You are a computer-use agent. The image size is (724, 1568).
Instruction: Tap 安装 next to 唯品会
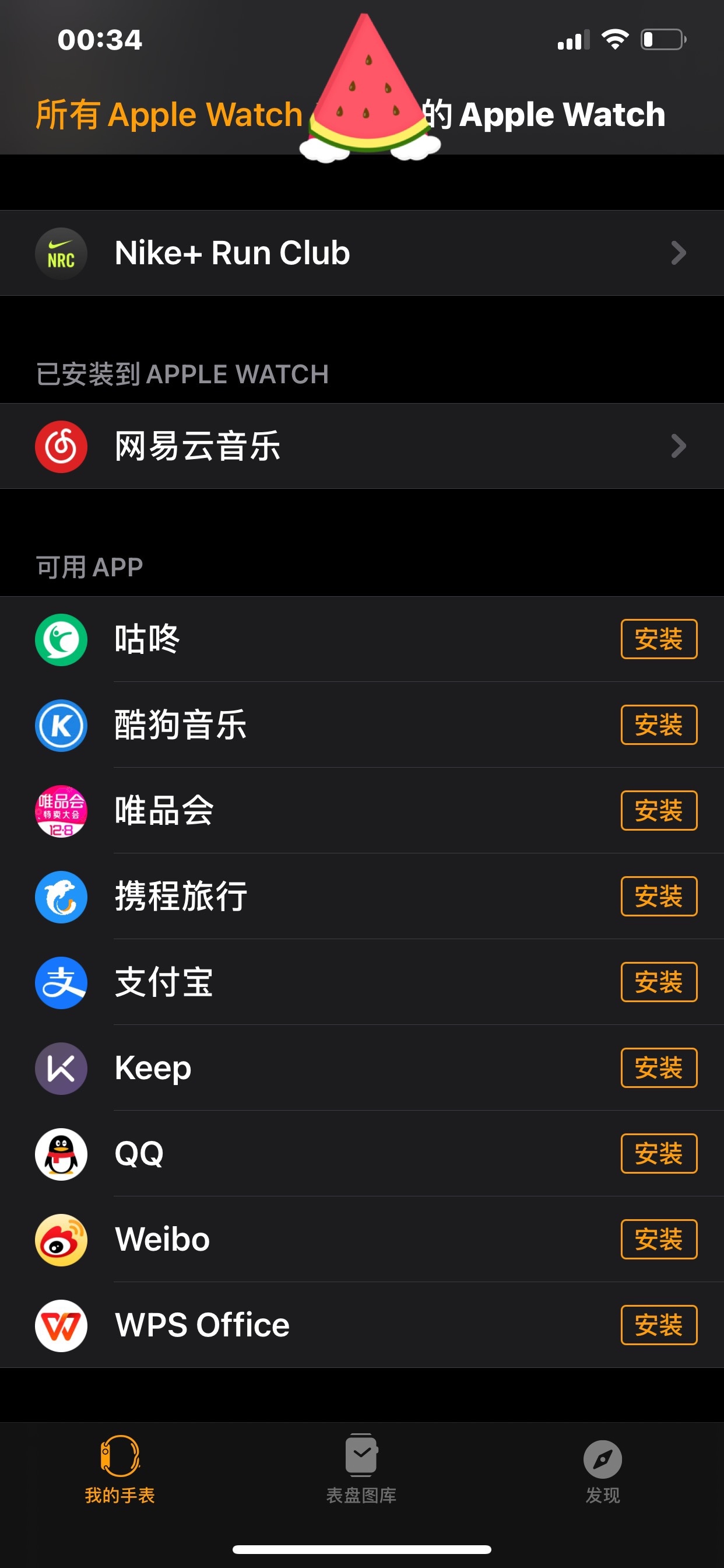coord(658,811)
